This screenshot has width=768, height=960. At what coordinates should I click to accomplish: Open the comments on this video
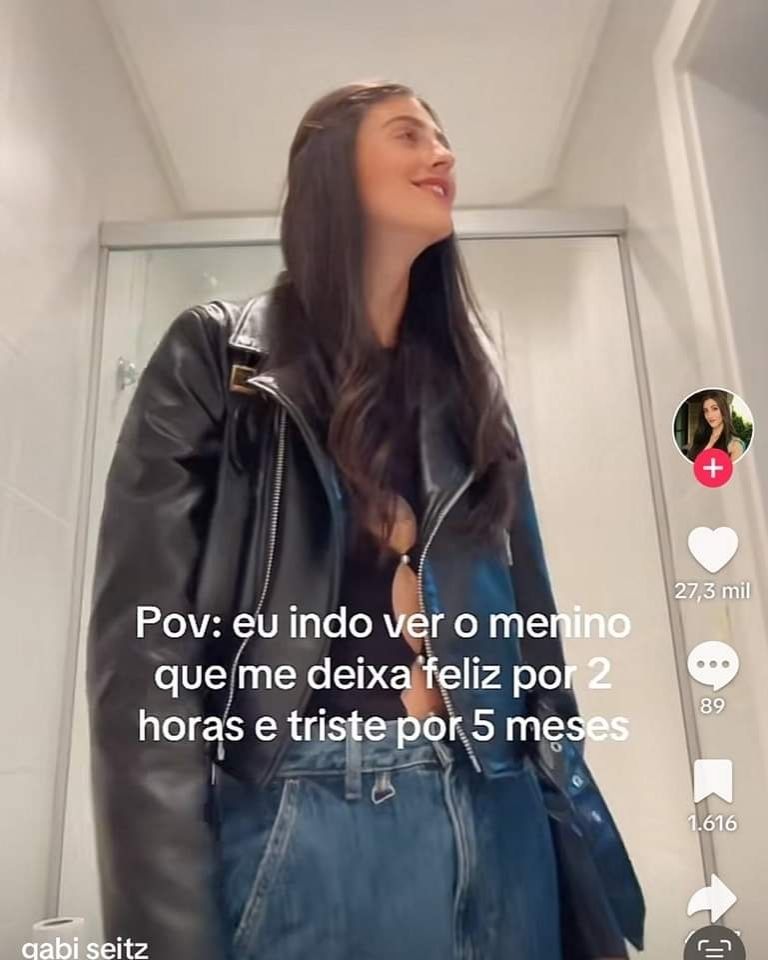pyautogui.click(x=713, y=666)
